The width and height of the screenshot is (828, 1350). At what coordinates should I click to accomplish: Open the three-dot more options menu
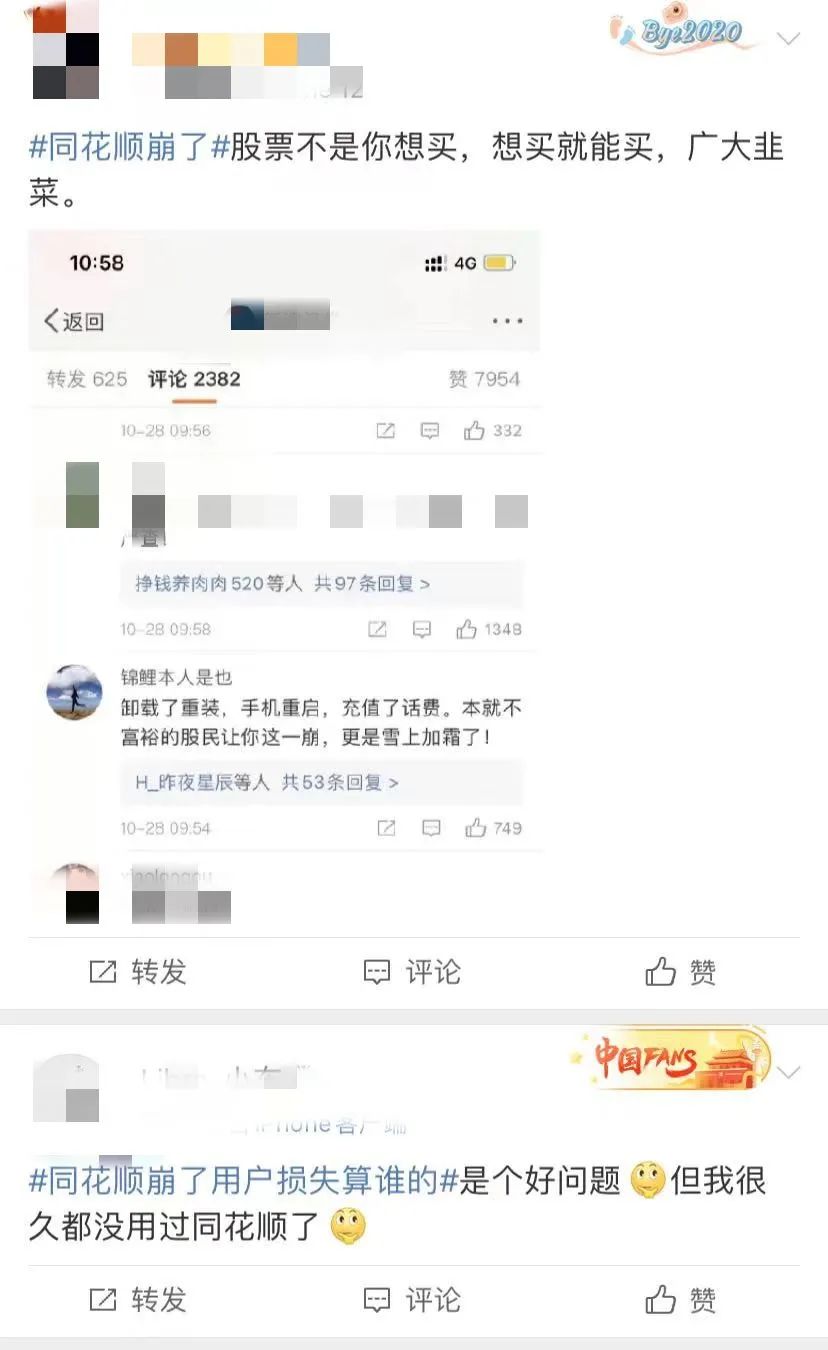click(x=508, y=320)
